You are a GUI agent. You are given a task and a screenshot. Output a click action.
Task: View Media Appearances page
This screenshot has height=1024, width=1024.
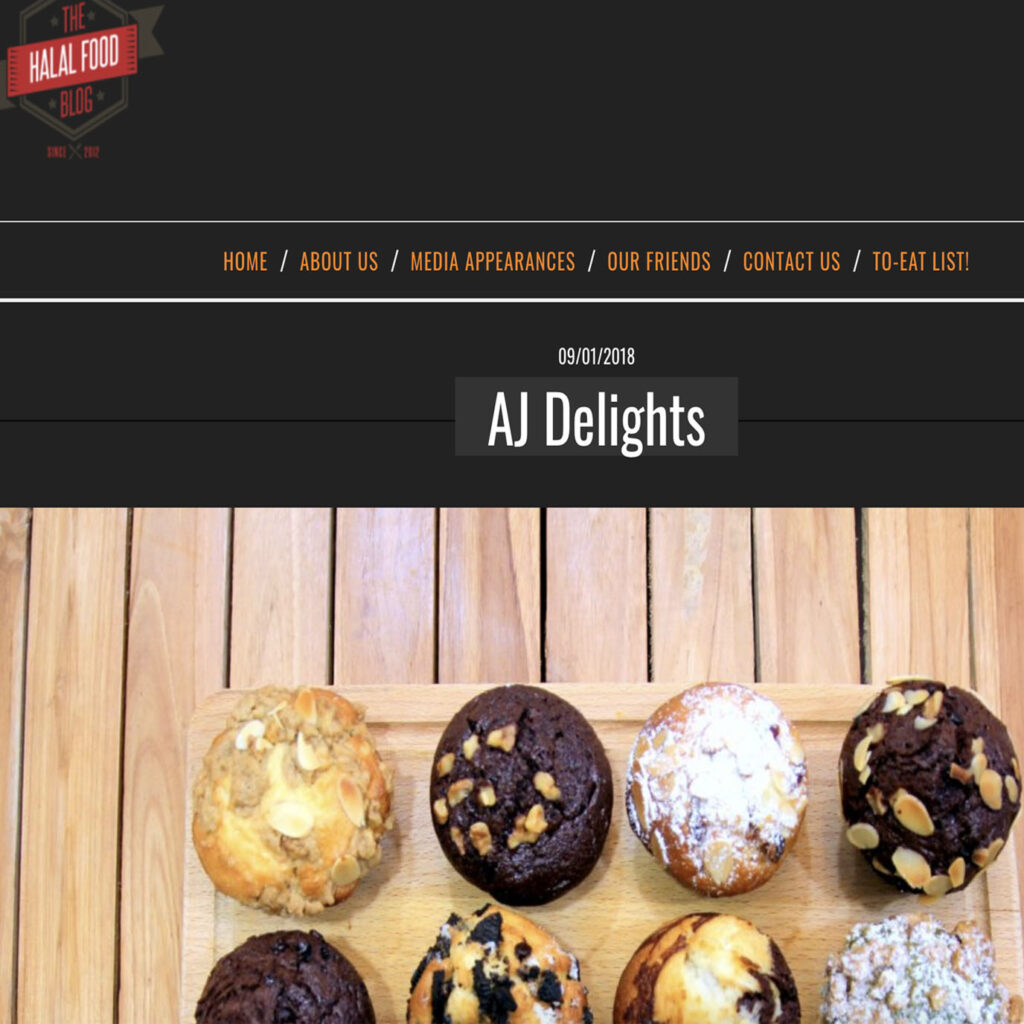[x=492, y=262]
